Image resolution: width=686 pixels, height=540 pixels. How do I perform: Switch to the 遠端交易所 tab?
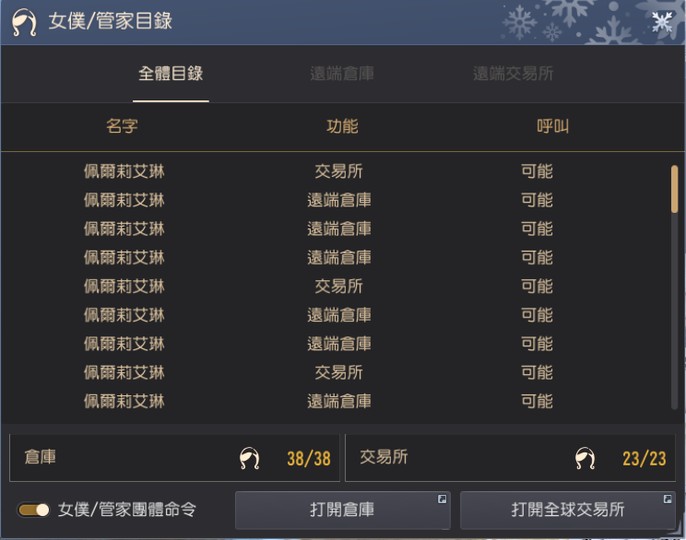pos(513,74)
